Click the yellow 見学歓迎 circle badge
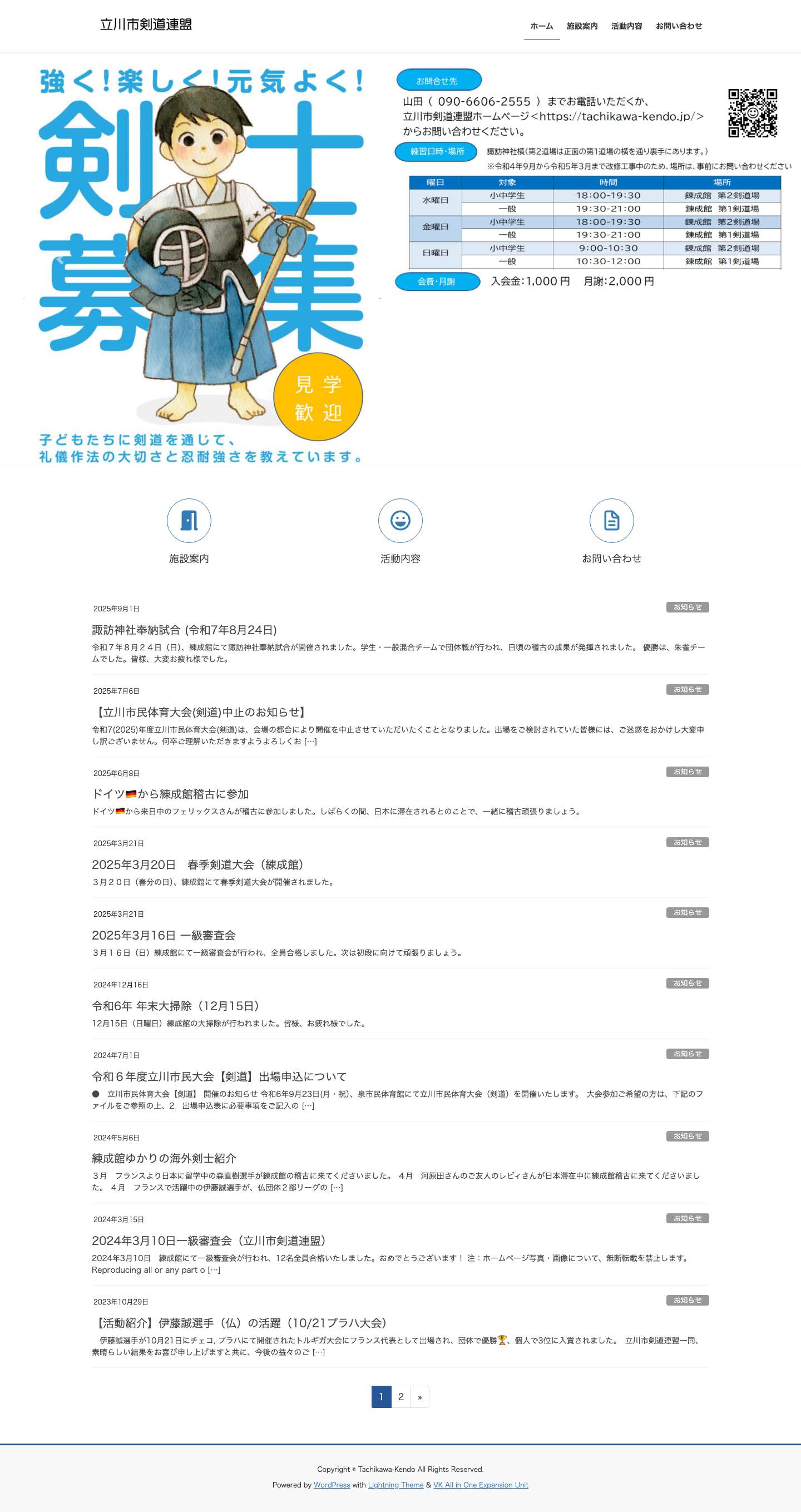Image resolution: width=801 pixels, height=1512 pixels. pos(320,397)
